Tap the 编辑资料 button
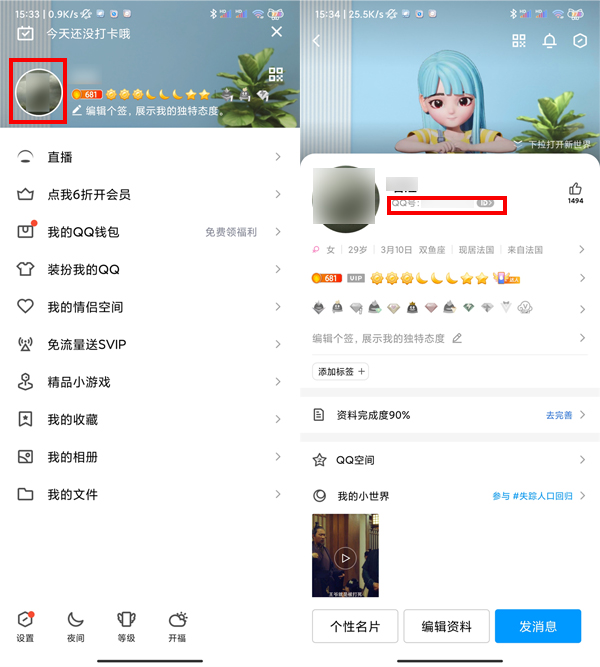 [x=446, y=626]
